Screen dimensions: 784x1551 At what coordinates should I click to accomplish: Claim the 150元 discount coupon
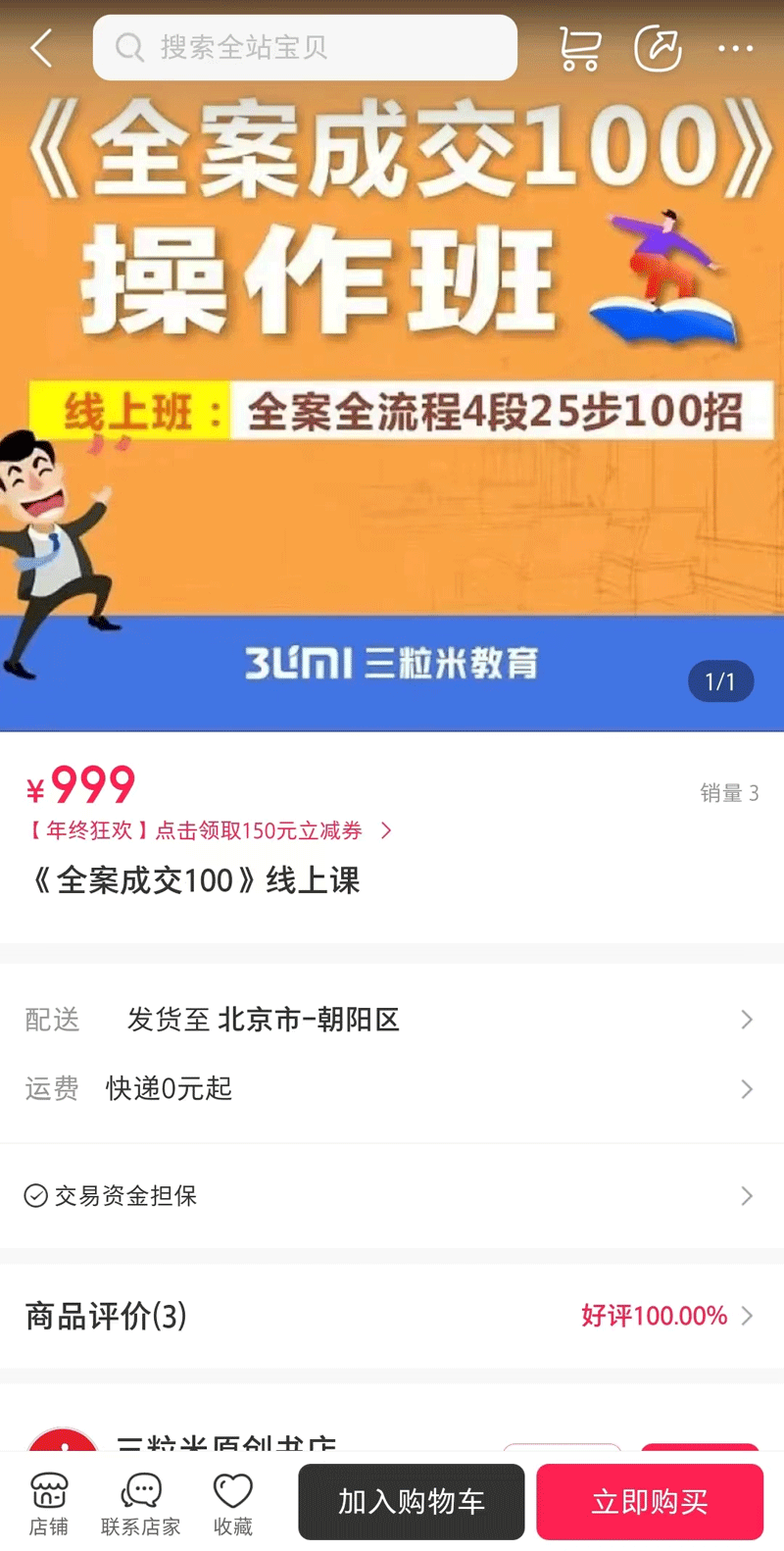coord(209,830)
